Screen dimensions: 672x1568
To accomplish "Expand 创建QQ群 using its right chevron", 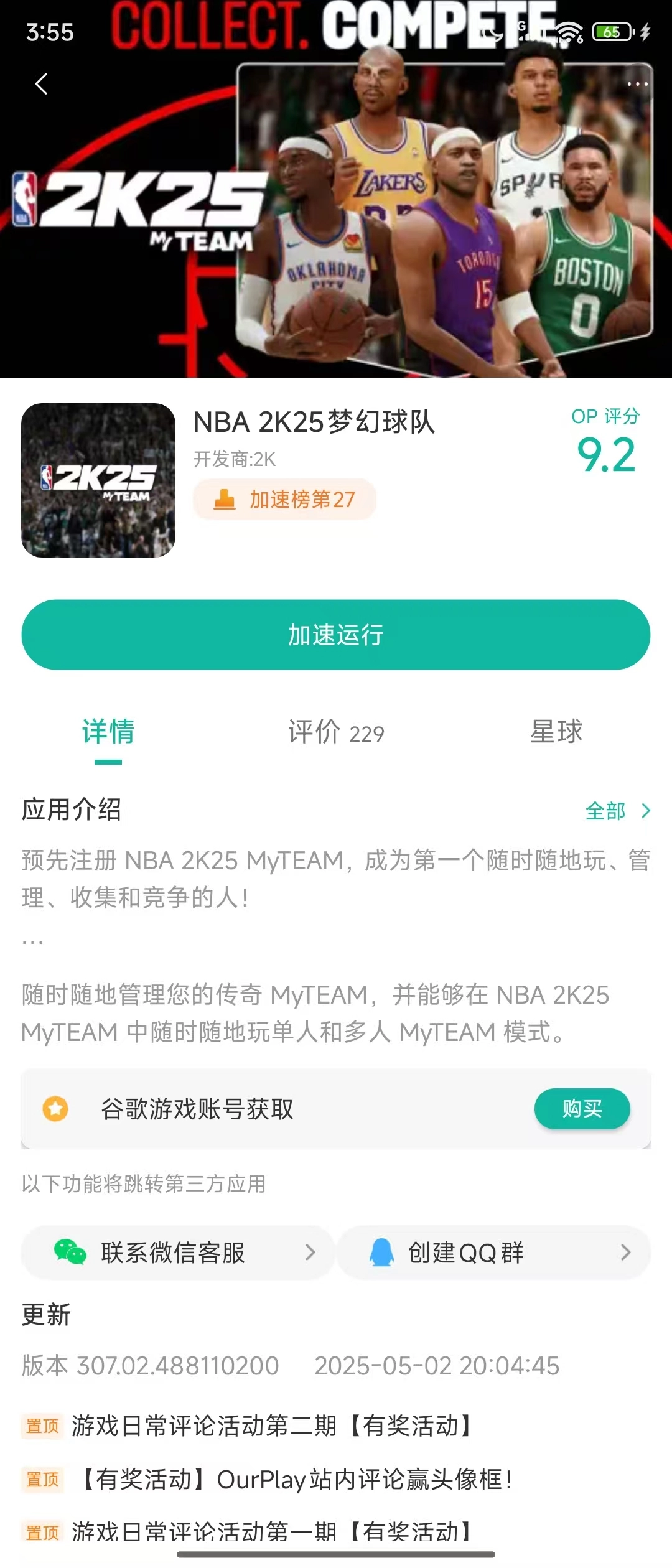I will [627, 1253].
